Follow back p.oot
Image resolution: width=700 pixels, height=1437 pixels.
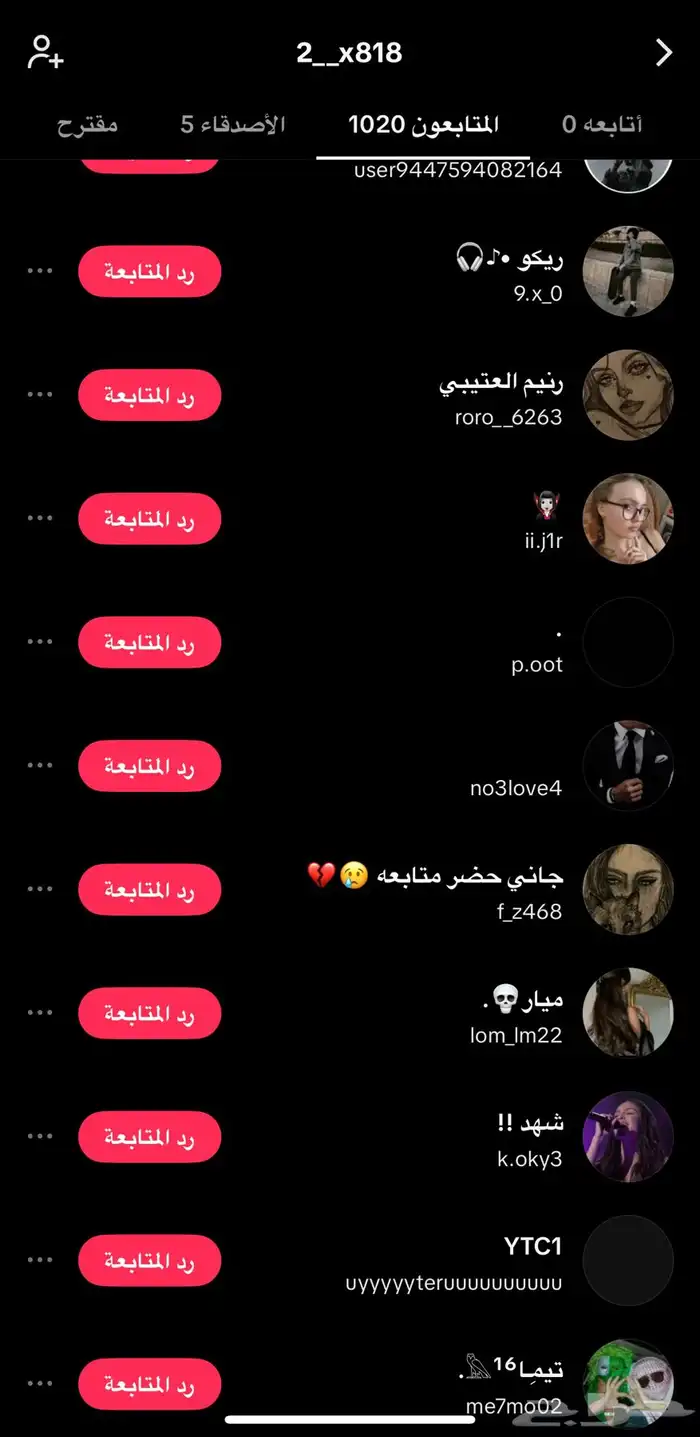[149, 642]
